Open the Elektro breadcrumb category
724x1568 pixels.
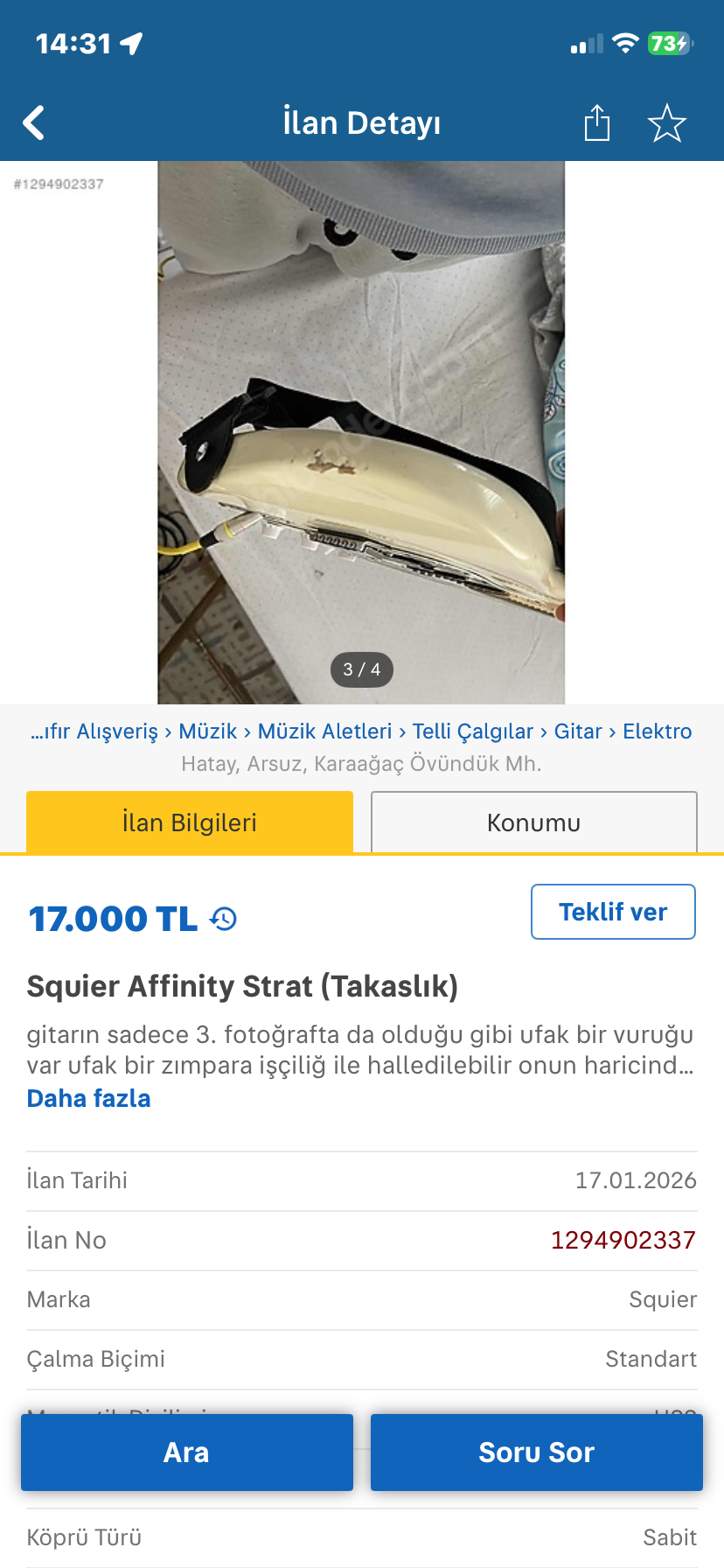point(657,731)
